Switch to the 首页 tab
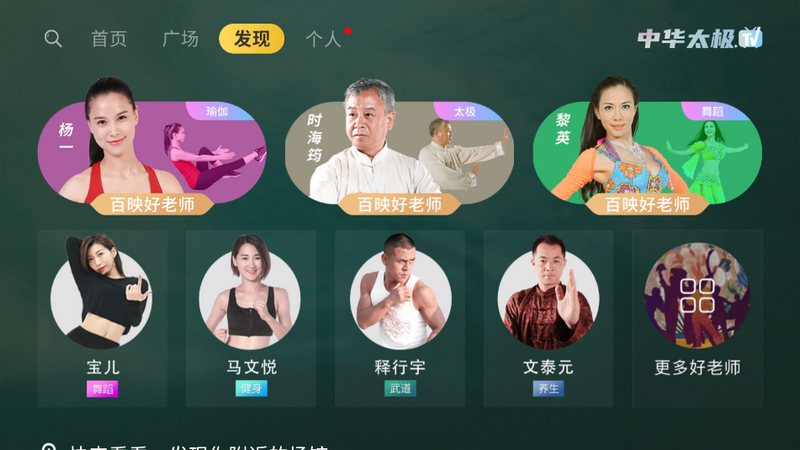The image size is (800, 450). [109, 39]
